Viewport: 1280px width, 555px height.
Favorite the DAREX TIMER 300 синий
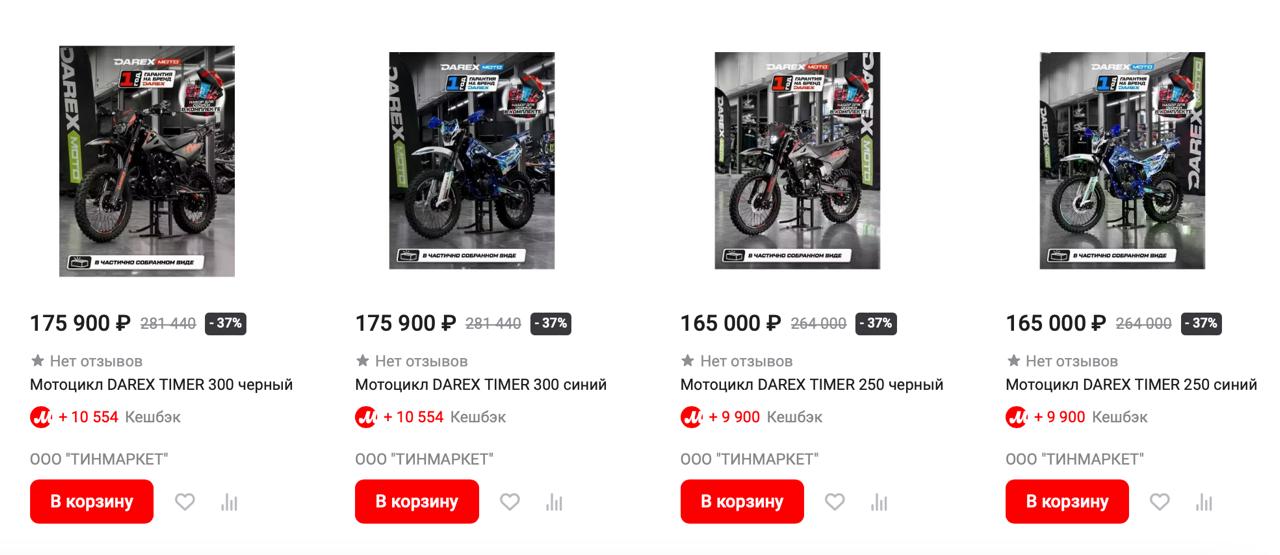510,502
